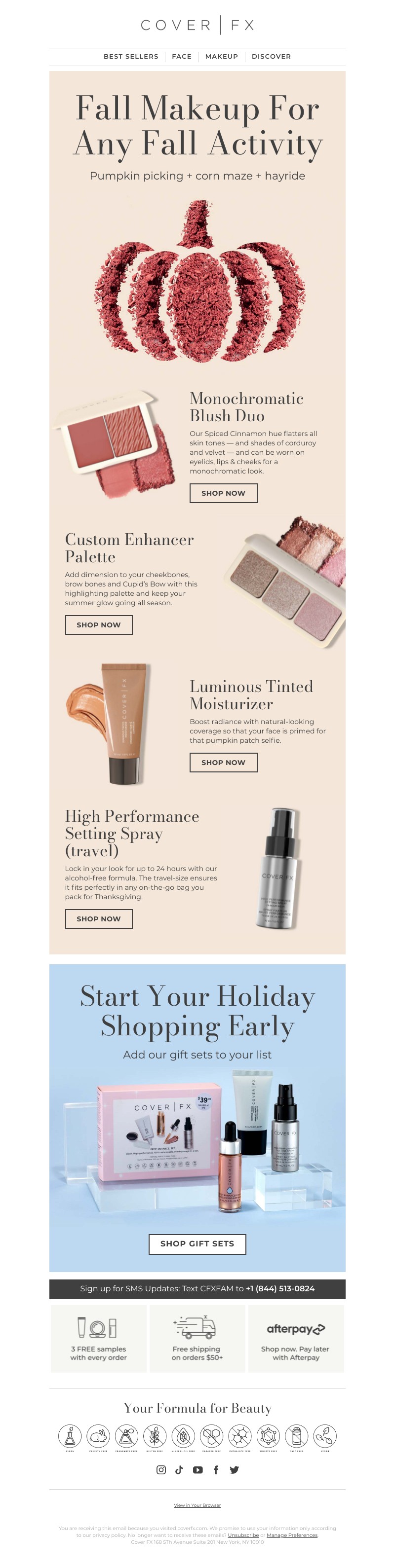Shop now for Monochromatic Blush Duo
This screenshot has height=1568, width=395.
(x=223, y=493)
